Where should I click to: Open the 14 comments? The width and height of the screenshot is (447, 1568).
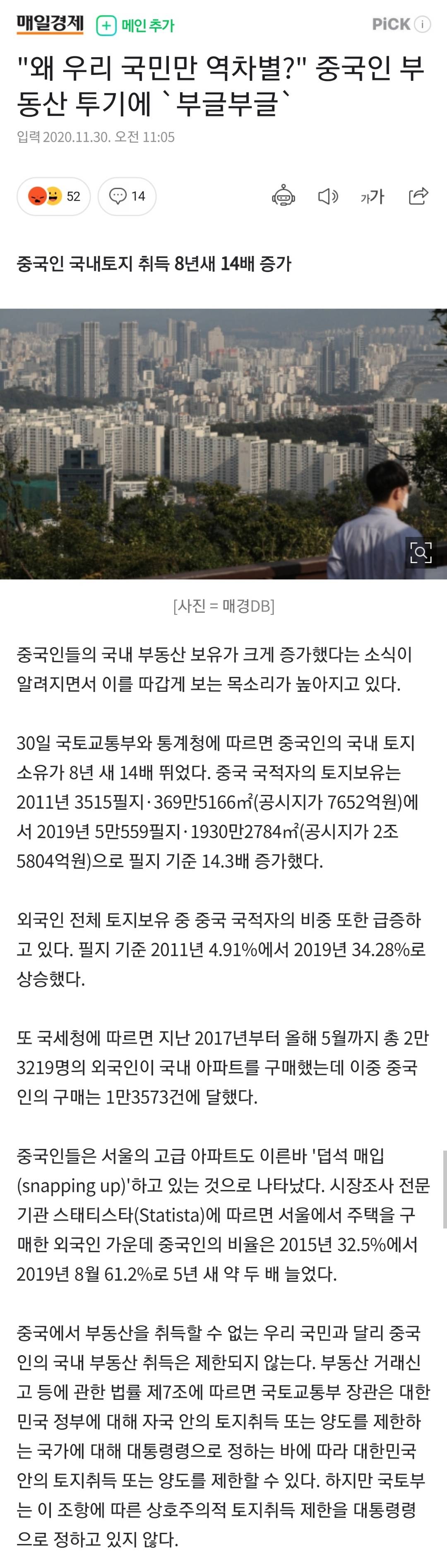click(127, 196)
